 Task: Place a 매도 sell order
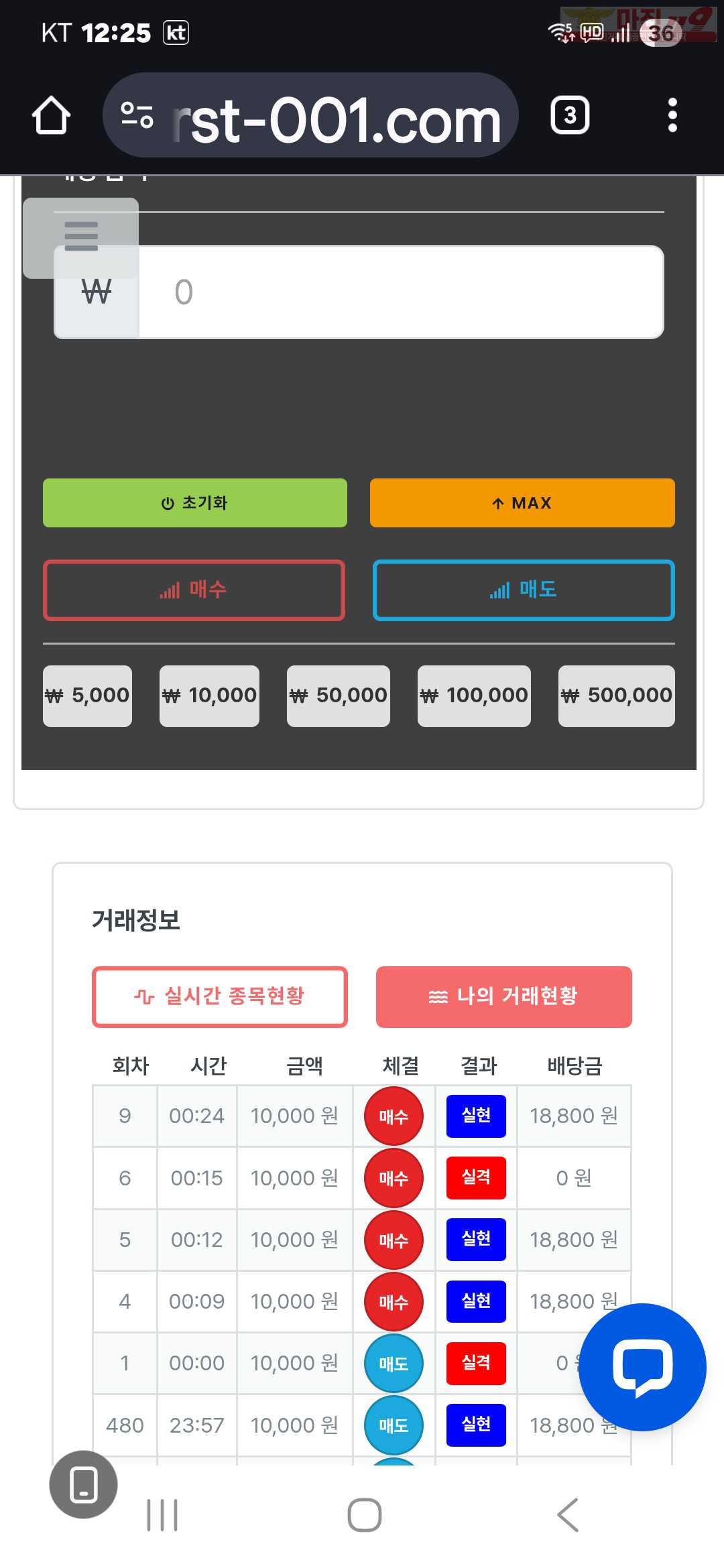524,590
